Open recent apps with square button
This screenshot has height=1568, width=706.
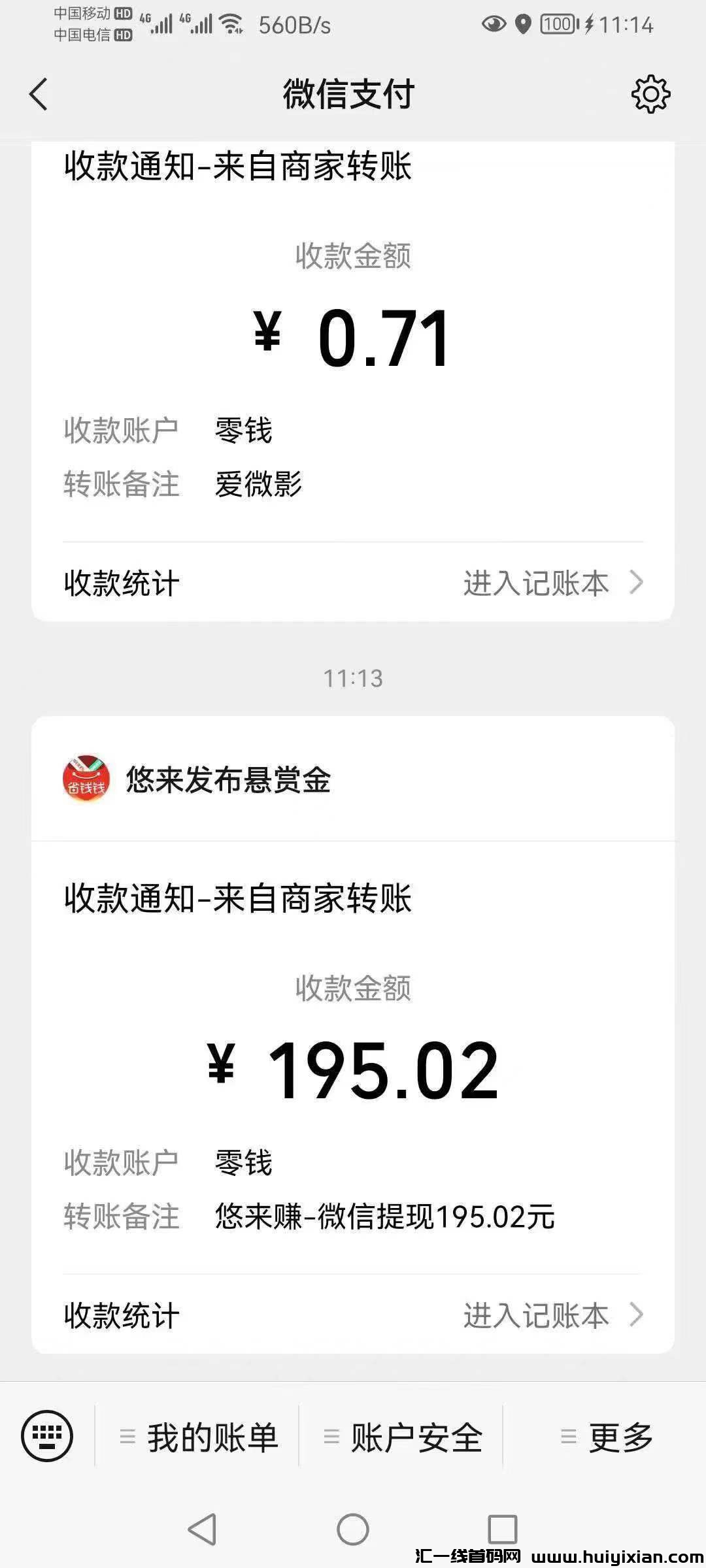pyautogui.click(x=502, y=1529)
